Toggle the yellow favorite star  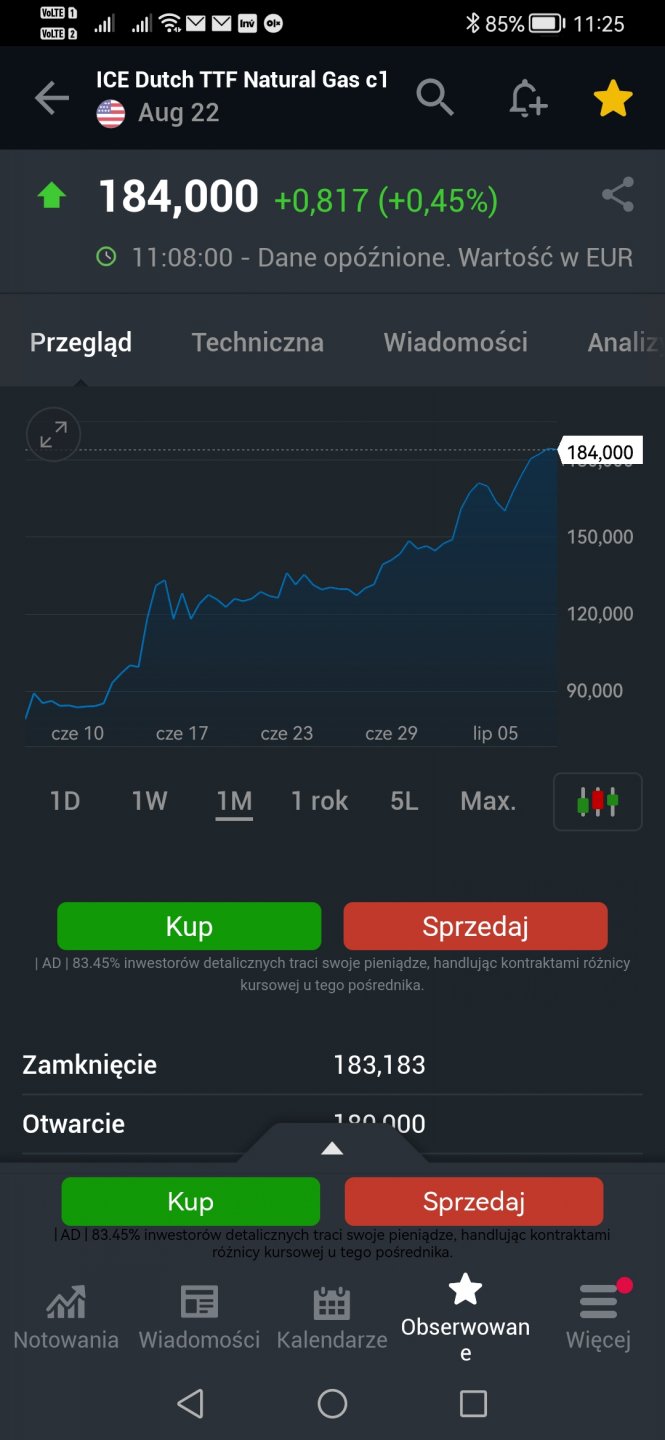click(x=612, y=98)
